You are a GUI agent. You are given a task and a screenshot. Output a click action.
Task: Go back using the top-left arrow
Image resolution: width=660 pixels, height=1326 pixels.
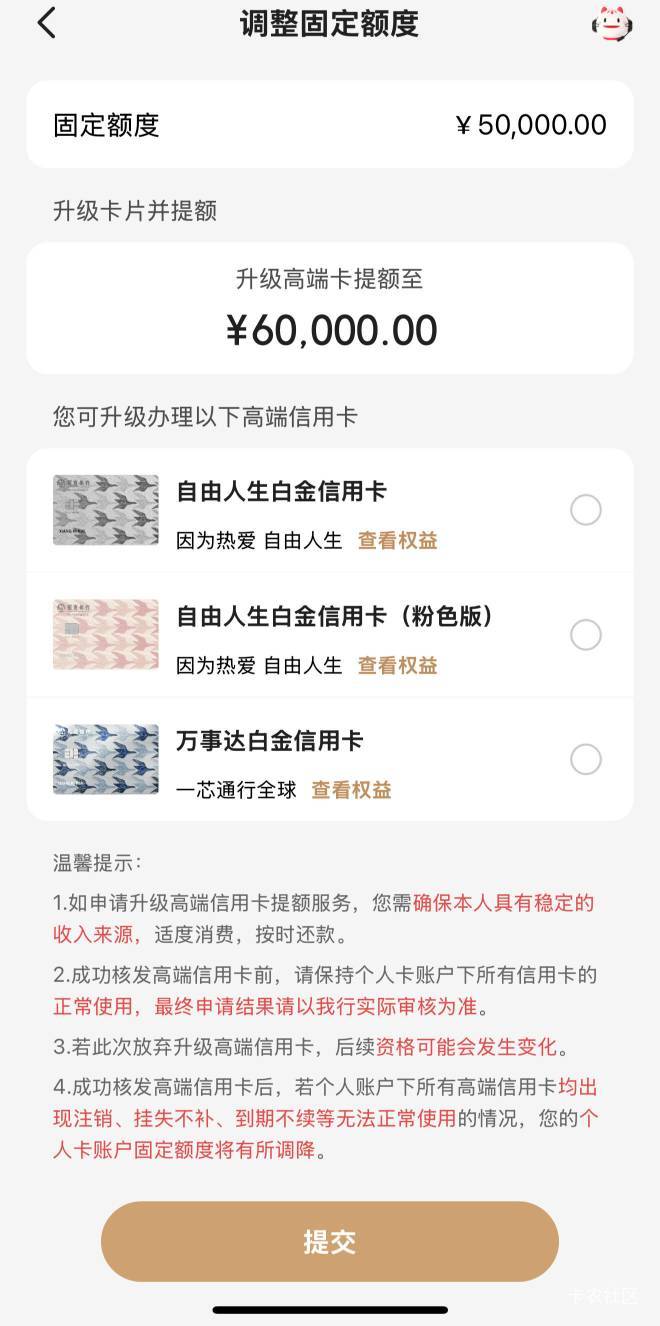pyautogui.click(x=46, y=23)
